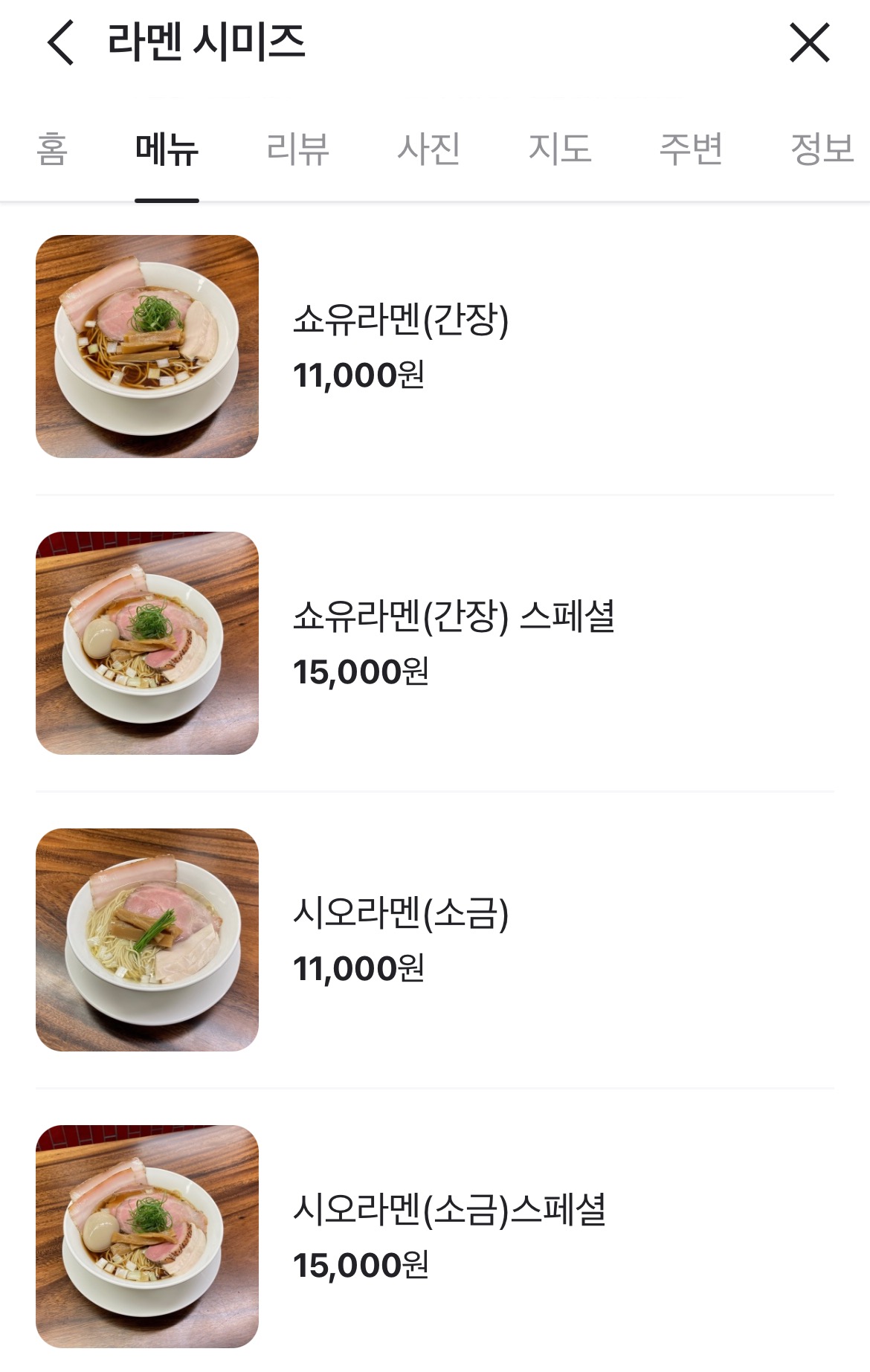Select the 메뉴 tab
870x1372 pixels.
(x=167, y=149)
